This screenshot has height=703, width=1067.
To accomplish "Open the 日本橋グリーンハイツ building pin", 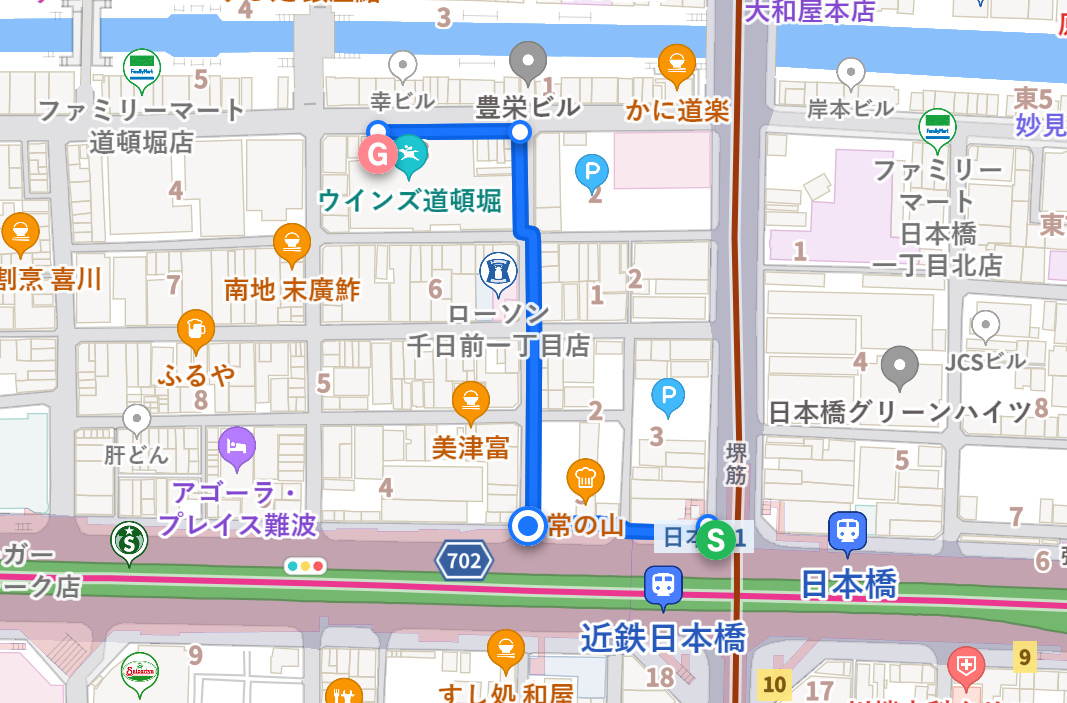I will point(900,366).
